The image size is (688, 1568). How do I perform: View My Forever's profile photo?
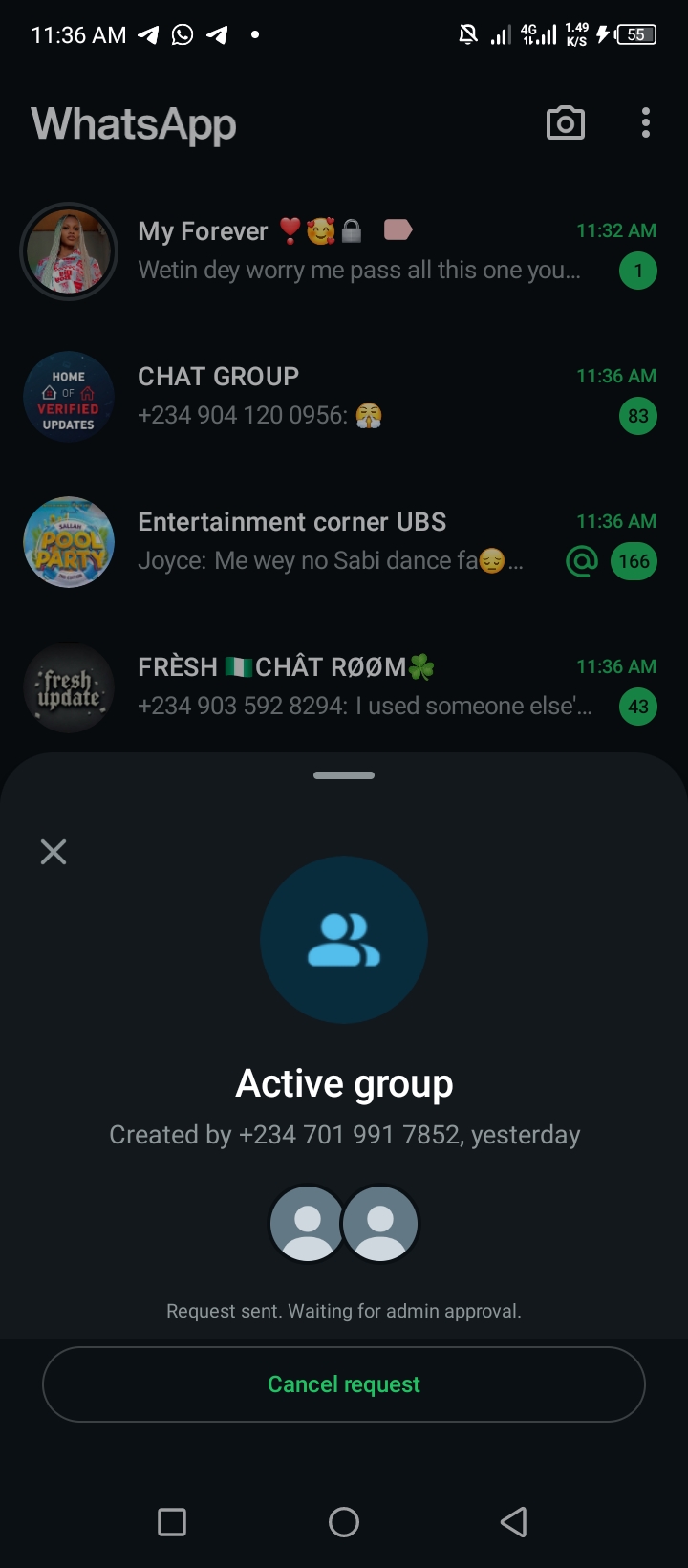pos(69,251)
